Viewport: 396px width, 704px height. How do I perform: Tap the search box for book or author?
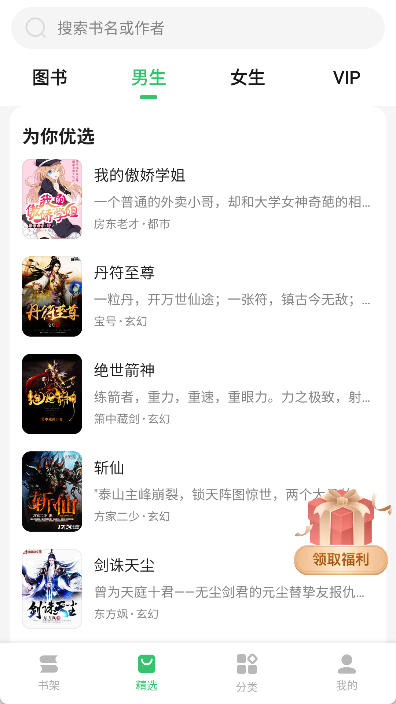198,28
